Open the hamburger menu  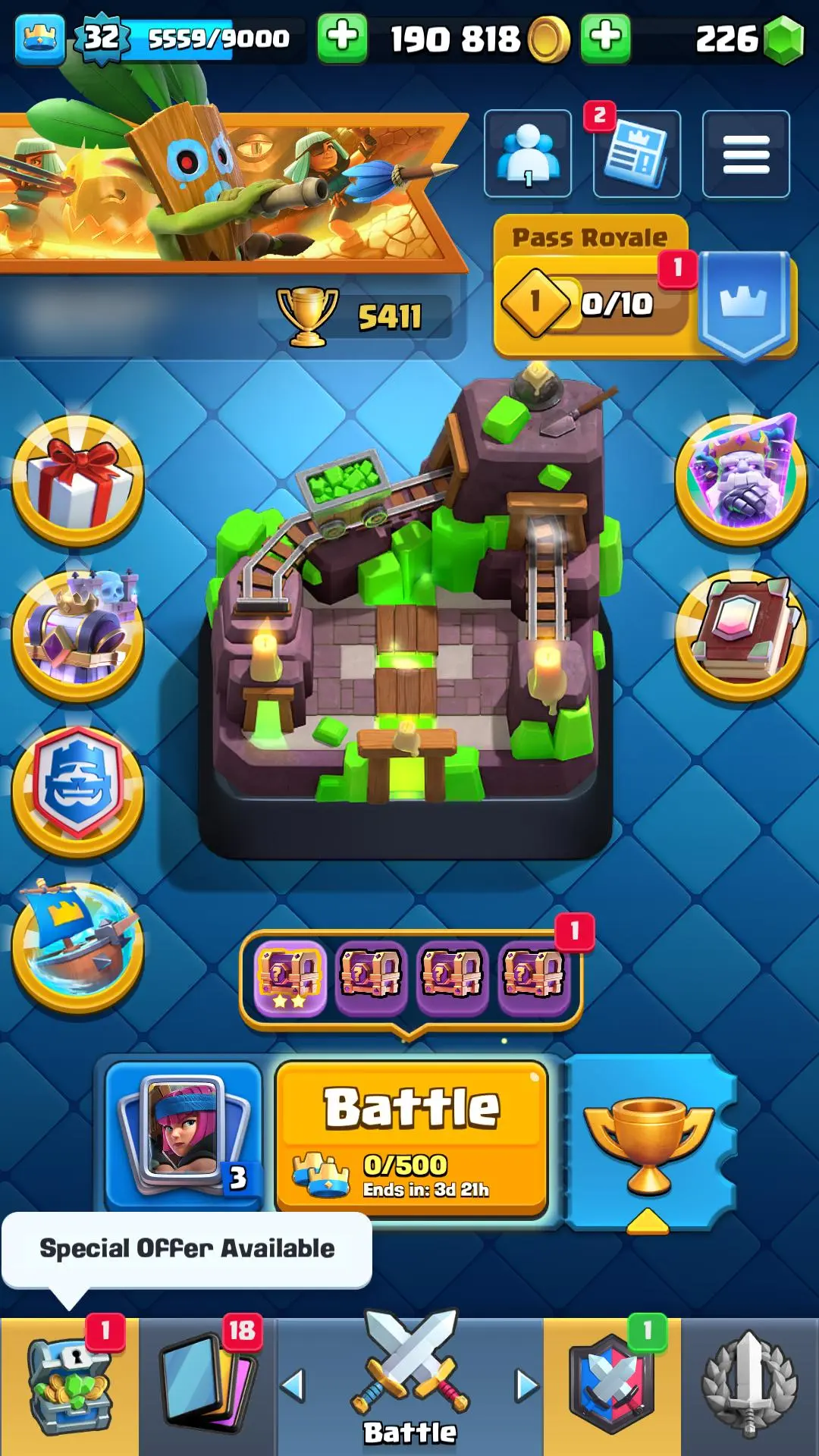pos(745,154)
